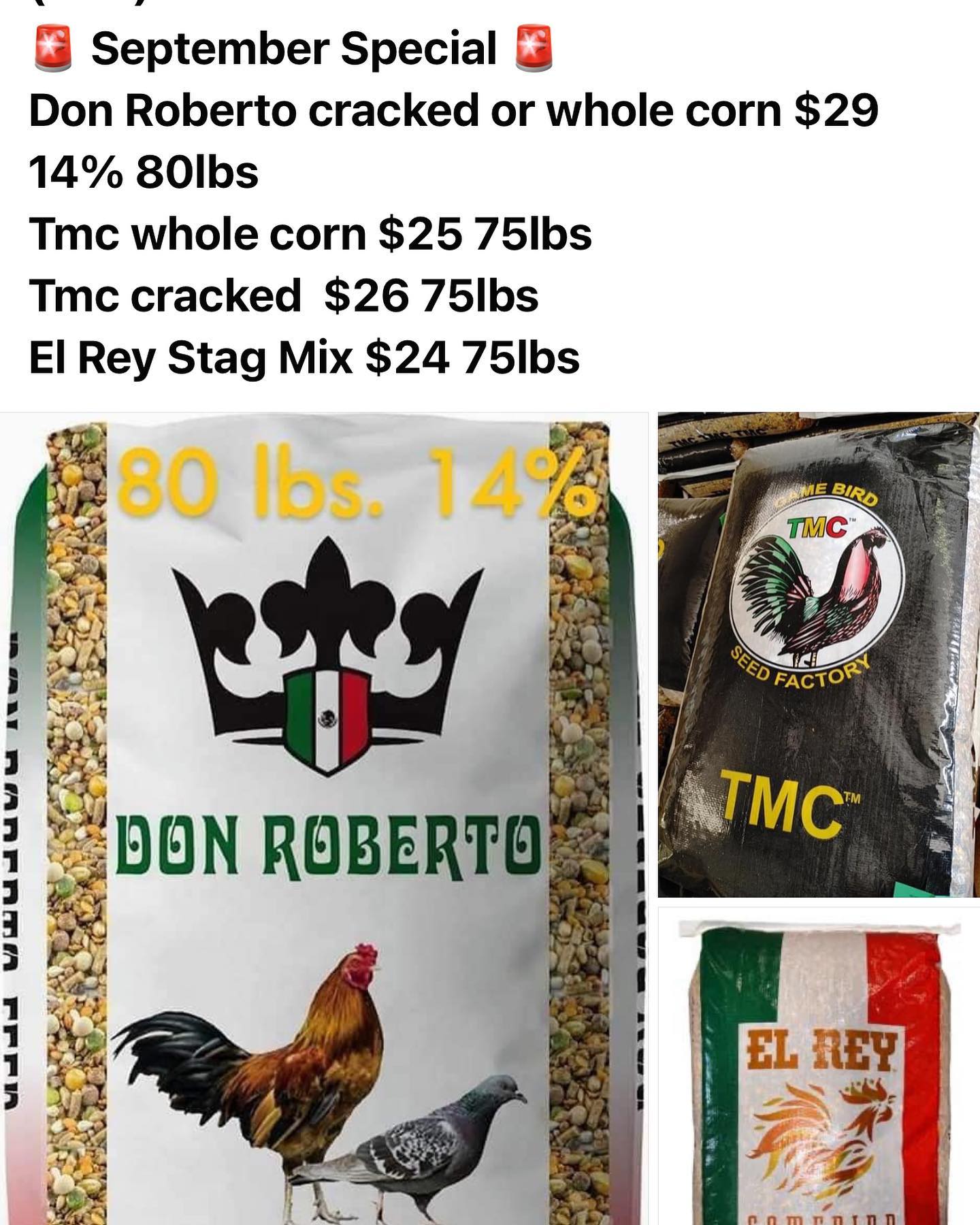Open the Don Roberto feed bag photo
Screen dimensions: 980x1225
click(x=324, y=817)
